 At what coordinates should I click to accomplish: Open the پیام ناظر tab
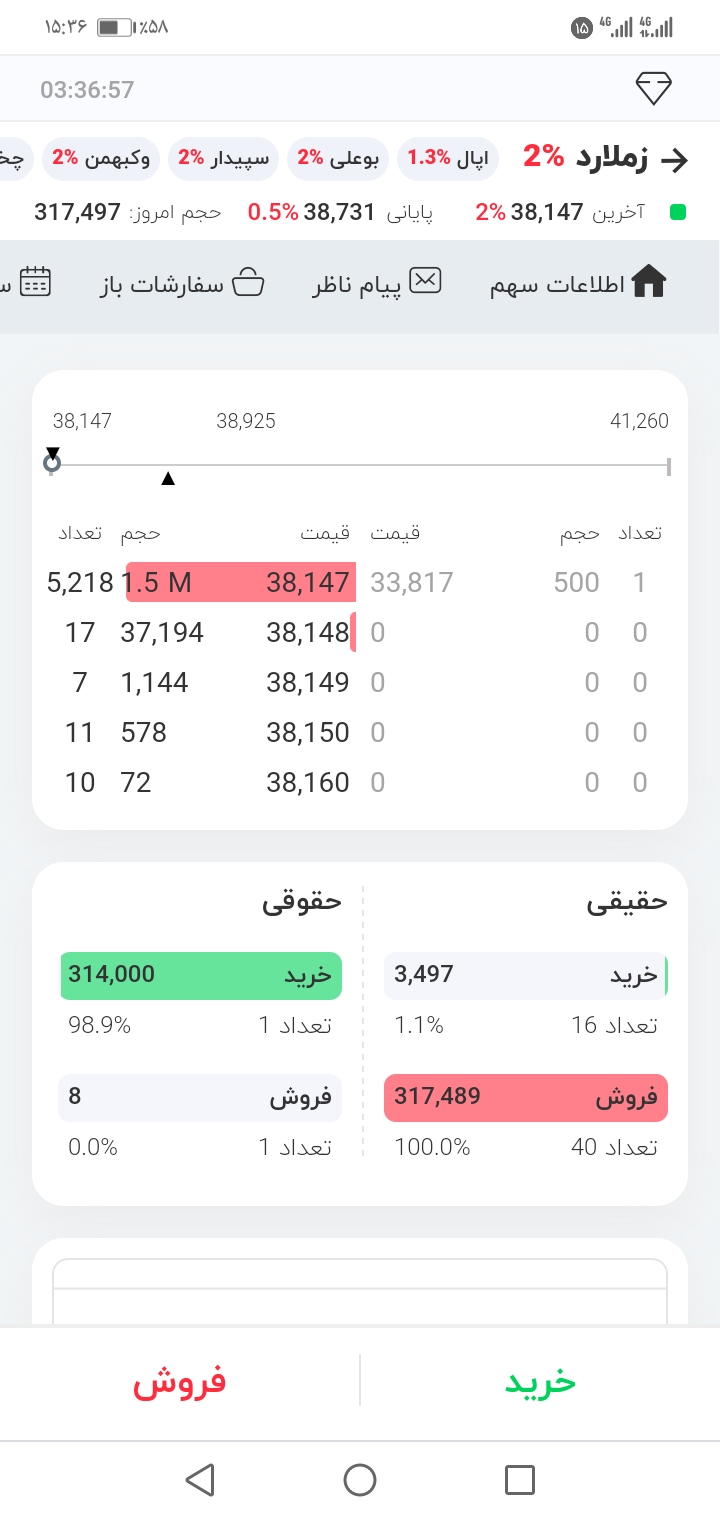tap(376, 285)
